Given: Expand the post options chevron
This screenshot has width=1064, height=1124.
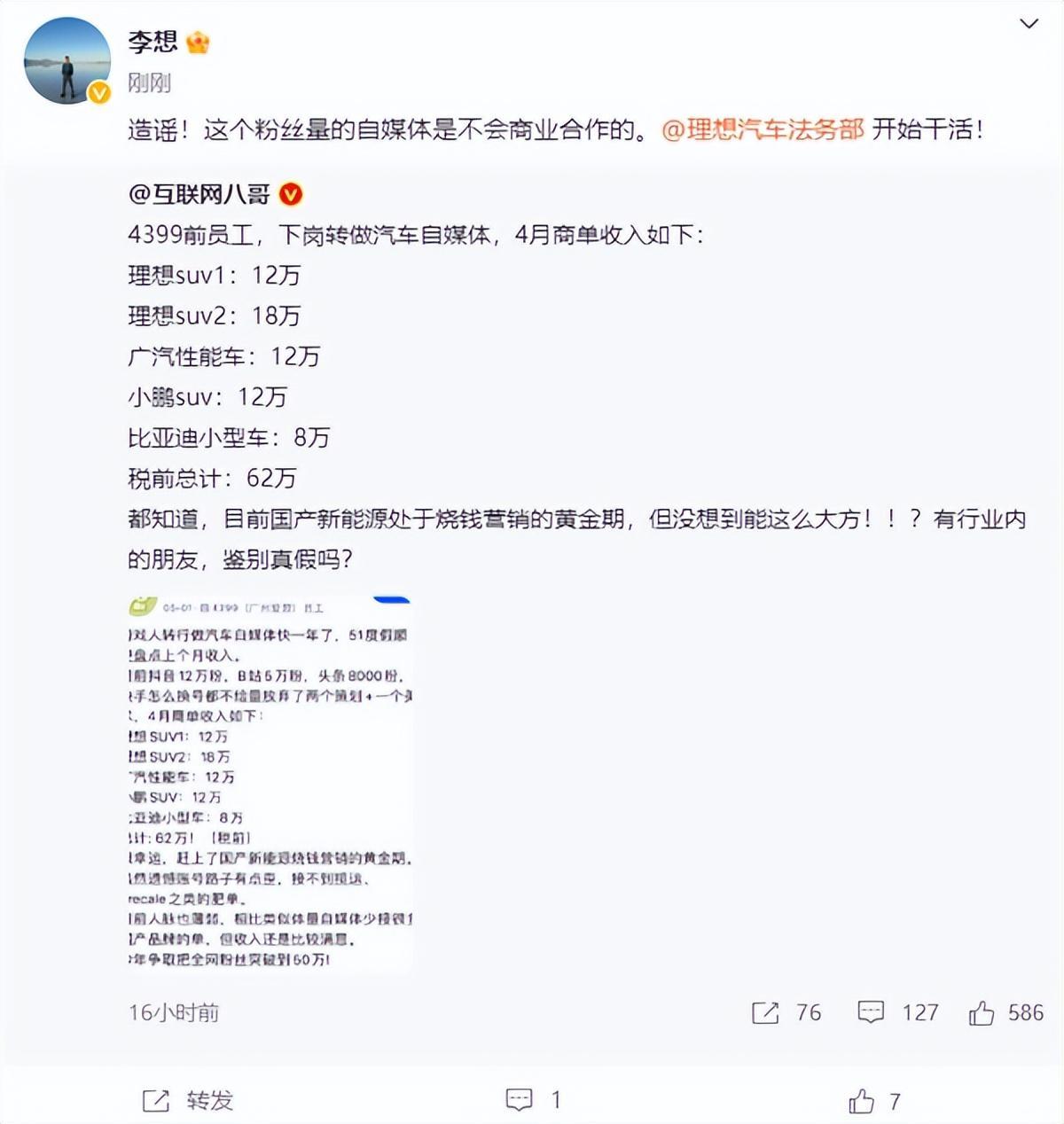Looking at the screenshot, I should [1029, 25].
